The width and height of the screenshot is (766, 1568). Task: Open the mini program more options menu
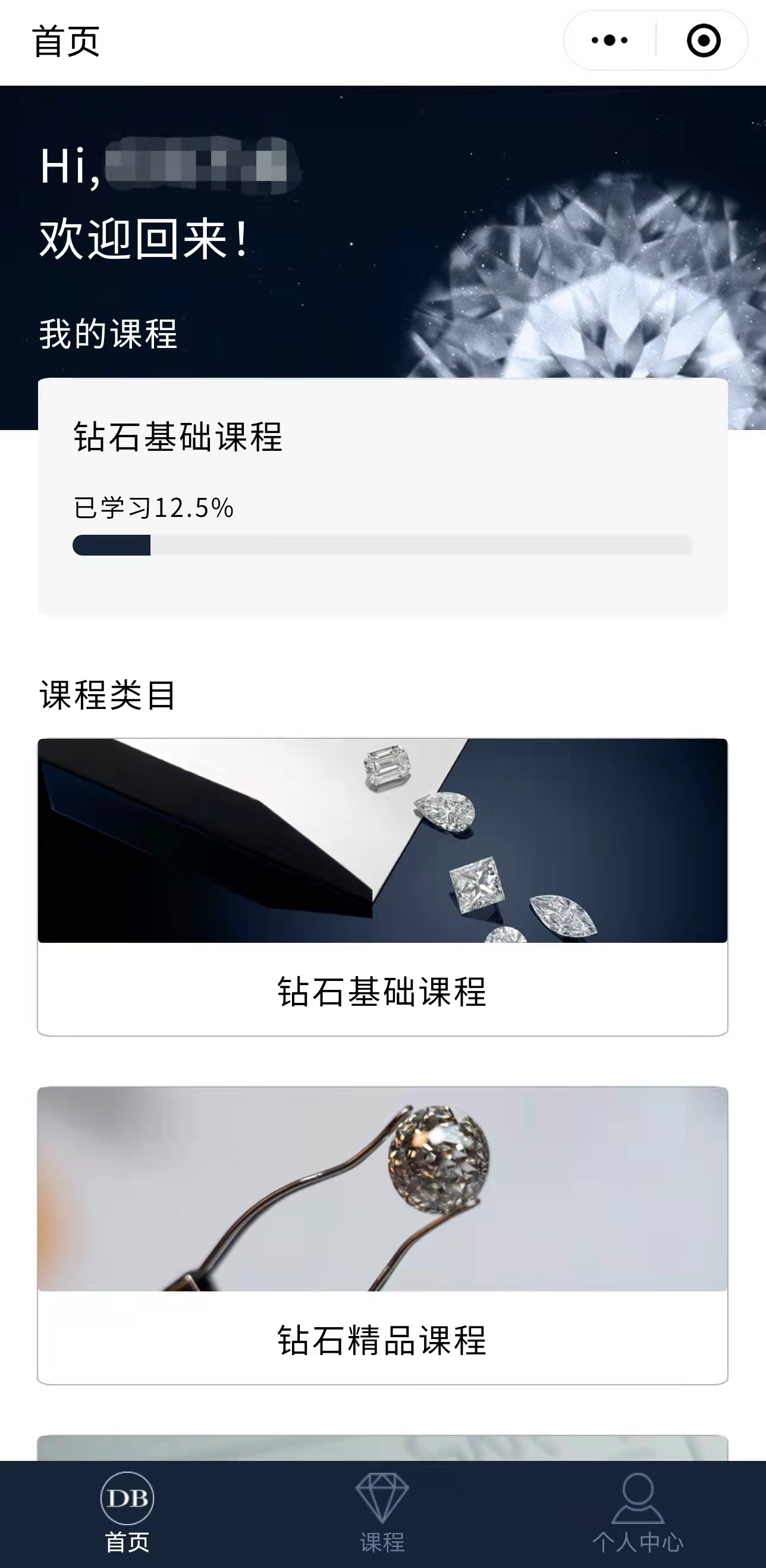[x=610, y=41]
